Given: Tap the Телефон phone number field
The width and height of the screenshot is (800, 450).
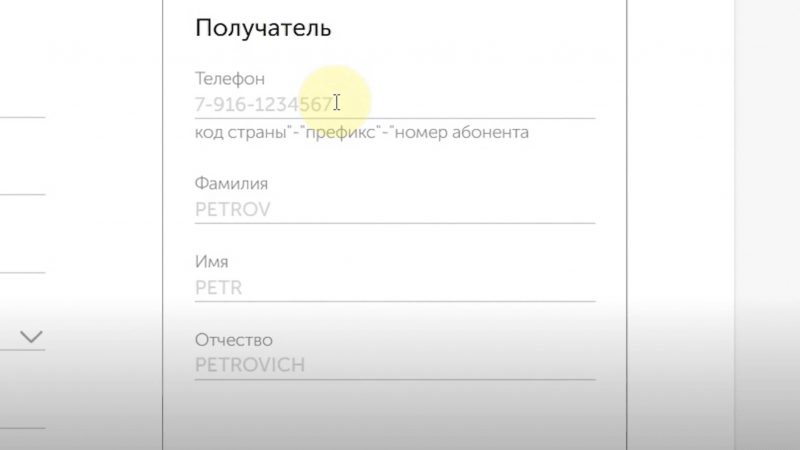Looking at the screenshot, I should point(394,104).
